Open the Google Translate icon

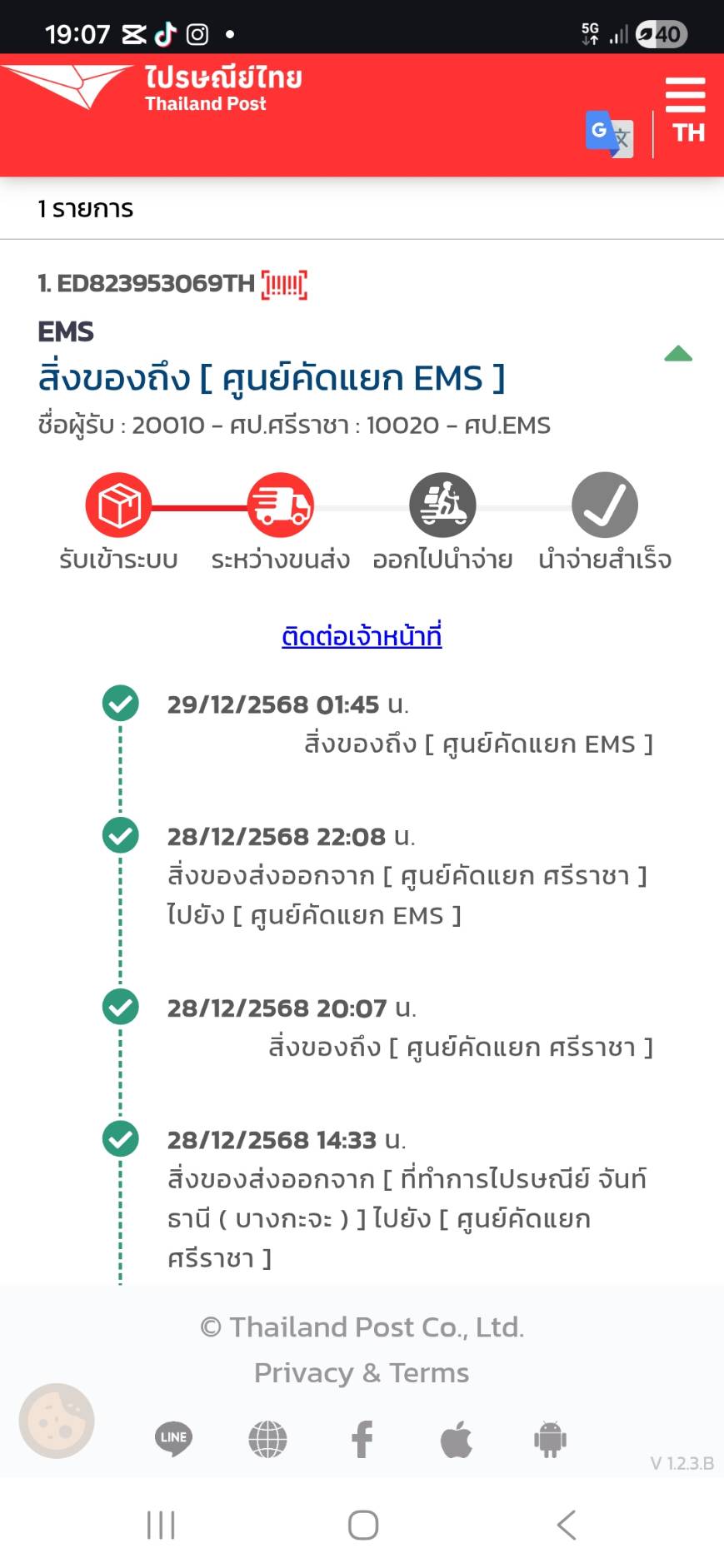pyautogui.click(x=609, y=133)
